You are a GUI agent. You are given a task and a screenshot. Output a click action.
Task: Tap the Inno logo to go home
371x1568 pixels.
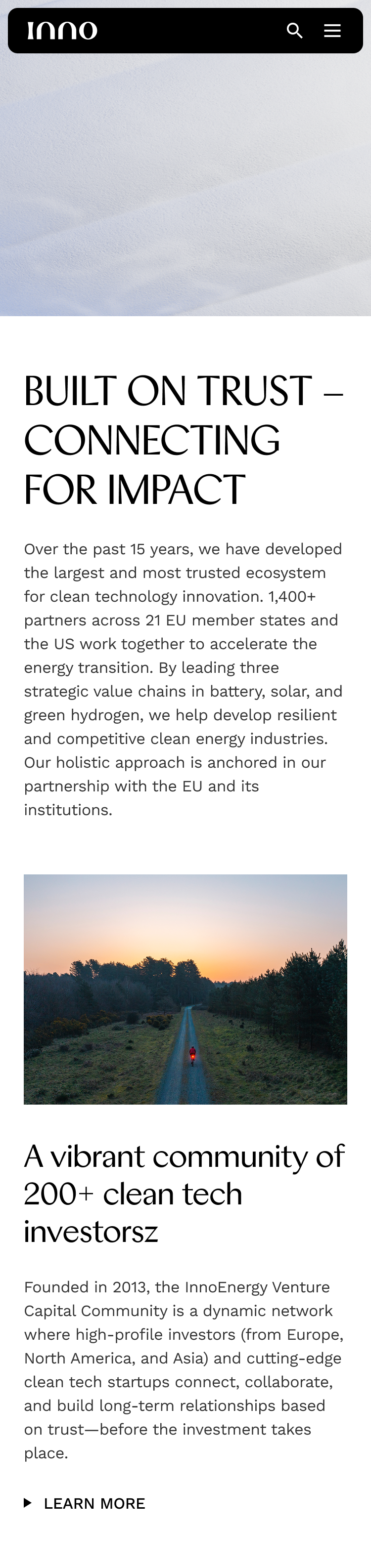click(62, 31)
